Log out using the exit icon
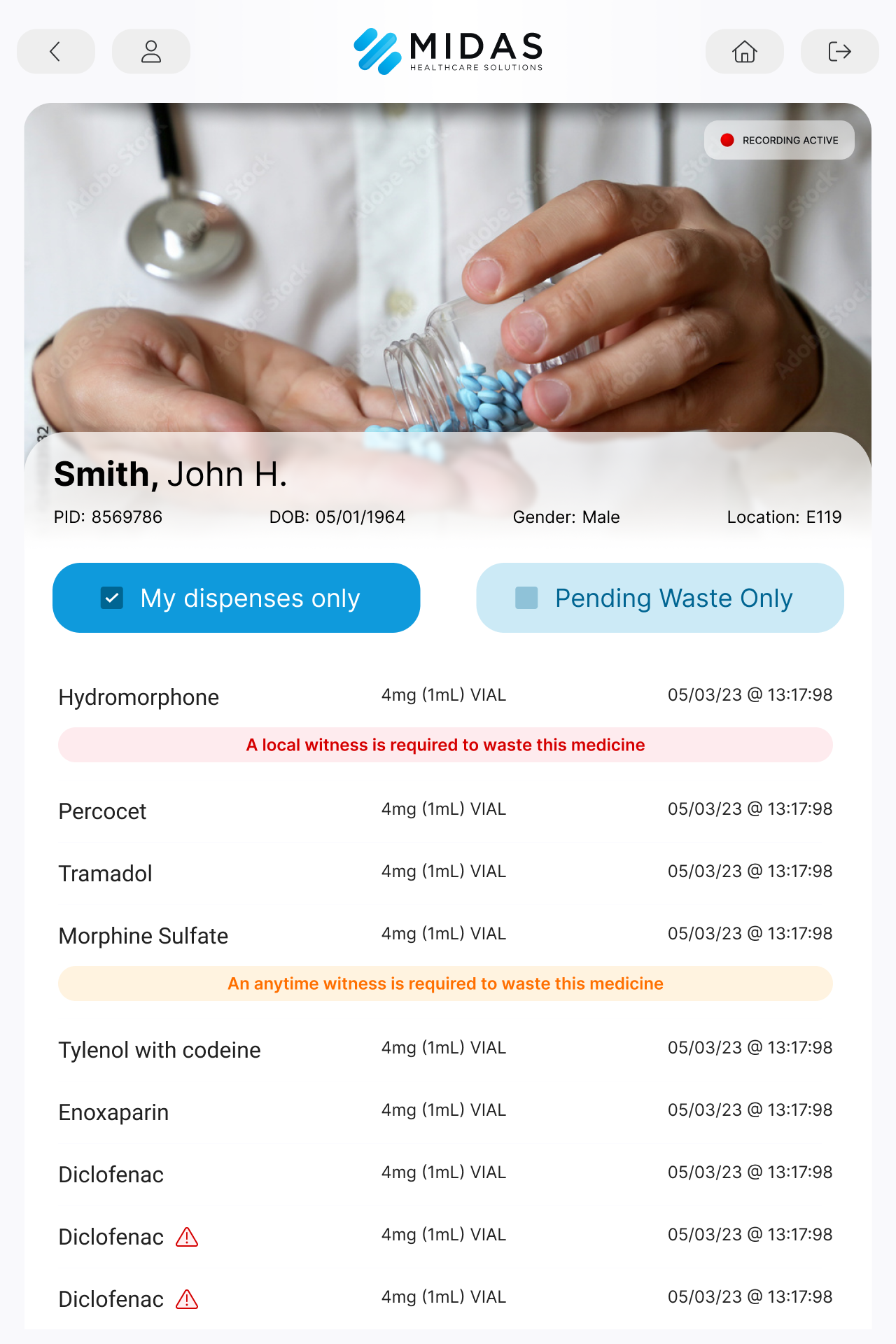896x1344 pixels. [x=839, y=51]
